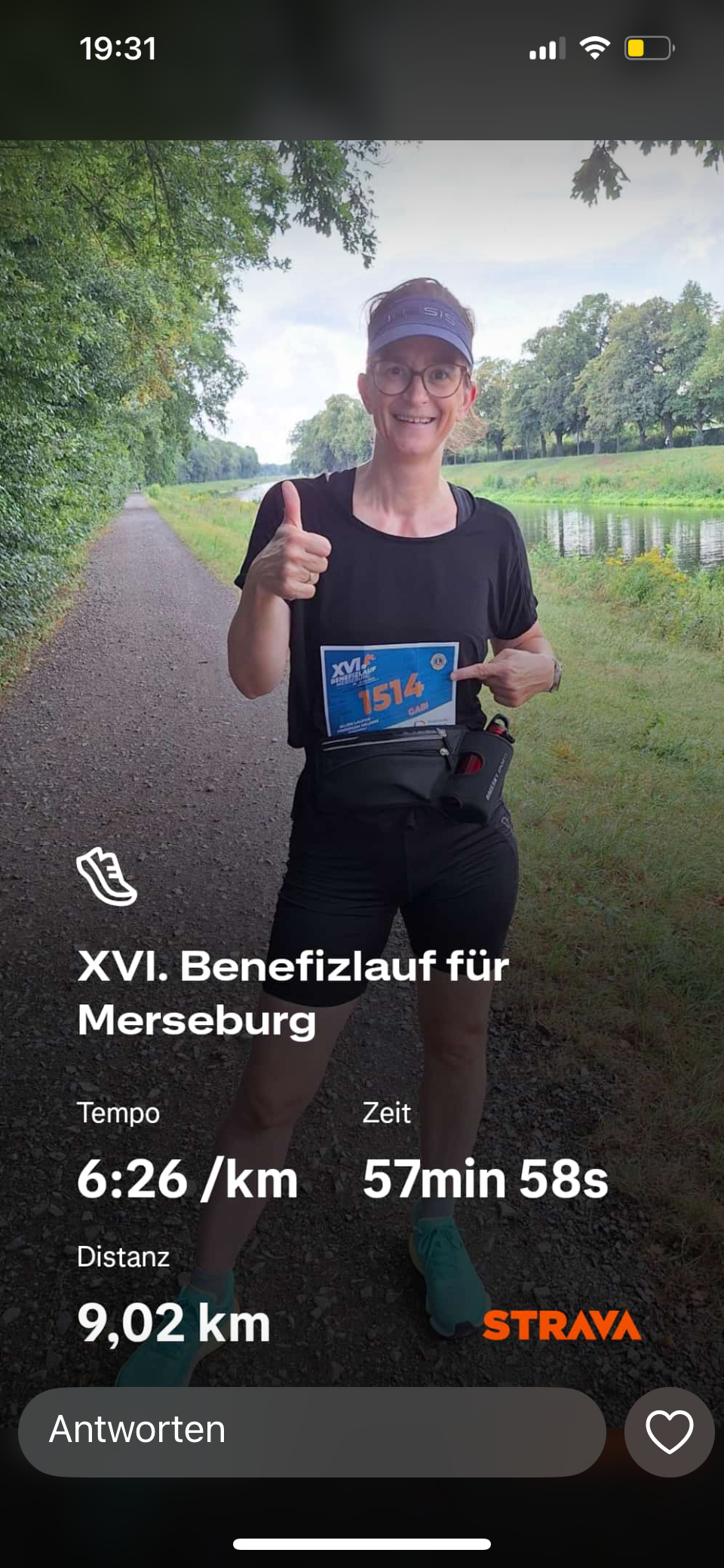Like this story with the heart
The width and height of the screenshot is (724, 1568).
point(669,1431)
